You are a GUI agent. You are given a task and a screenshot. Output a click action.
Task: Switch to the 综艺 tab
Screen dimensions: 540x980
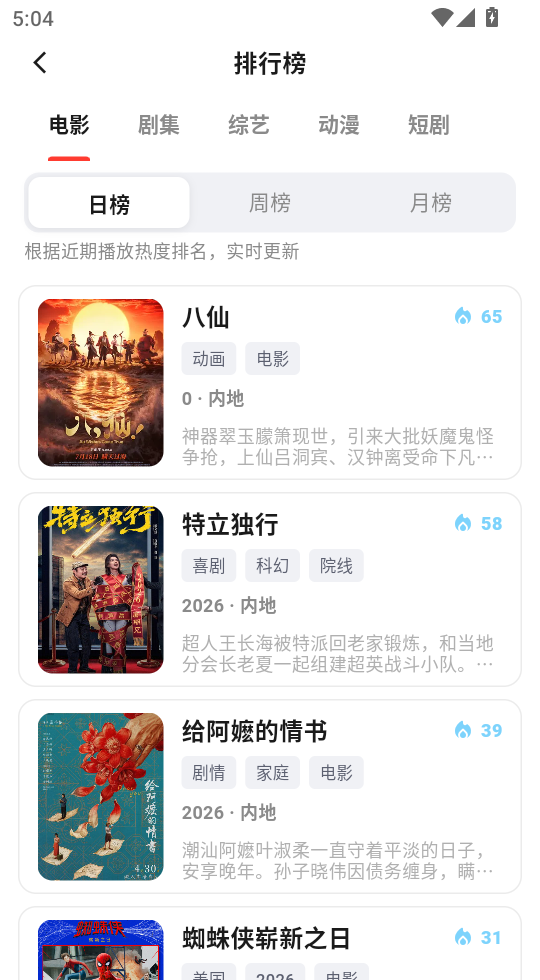(x=249, y=125)
